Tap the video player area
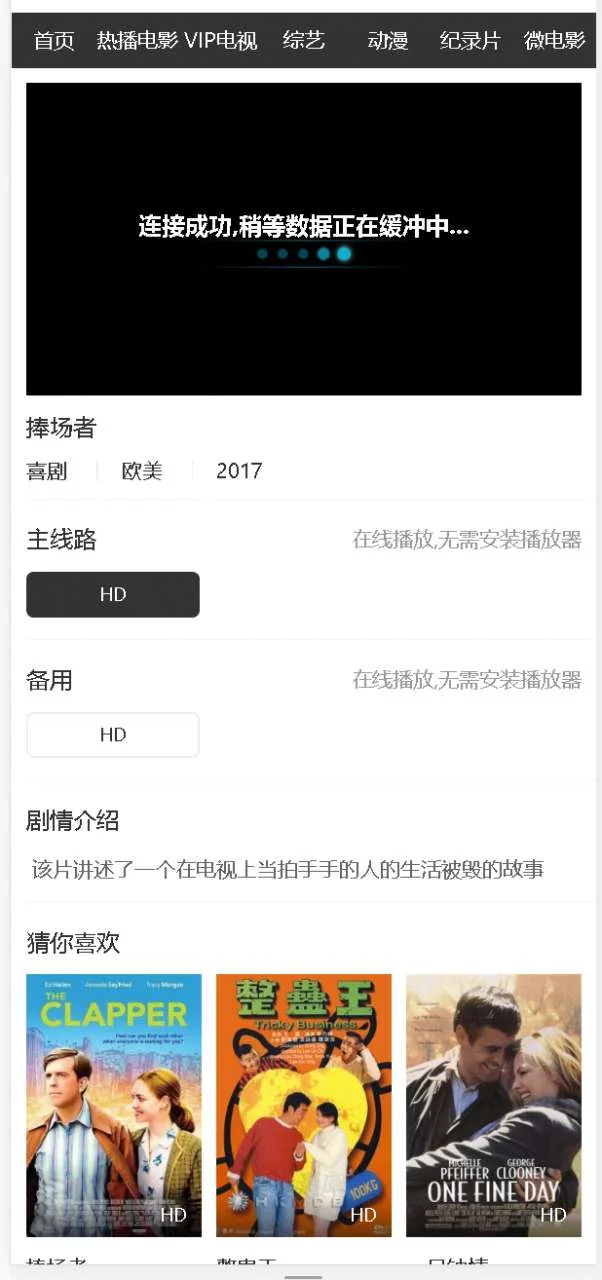Screen dimensions: 602x1280 click(304, 239)
